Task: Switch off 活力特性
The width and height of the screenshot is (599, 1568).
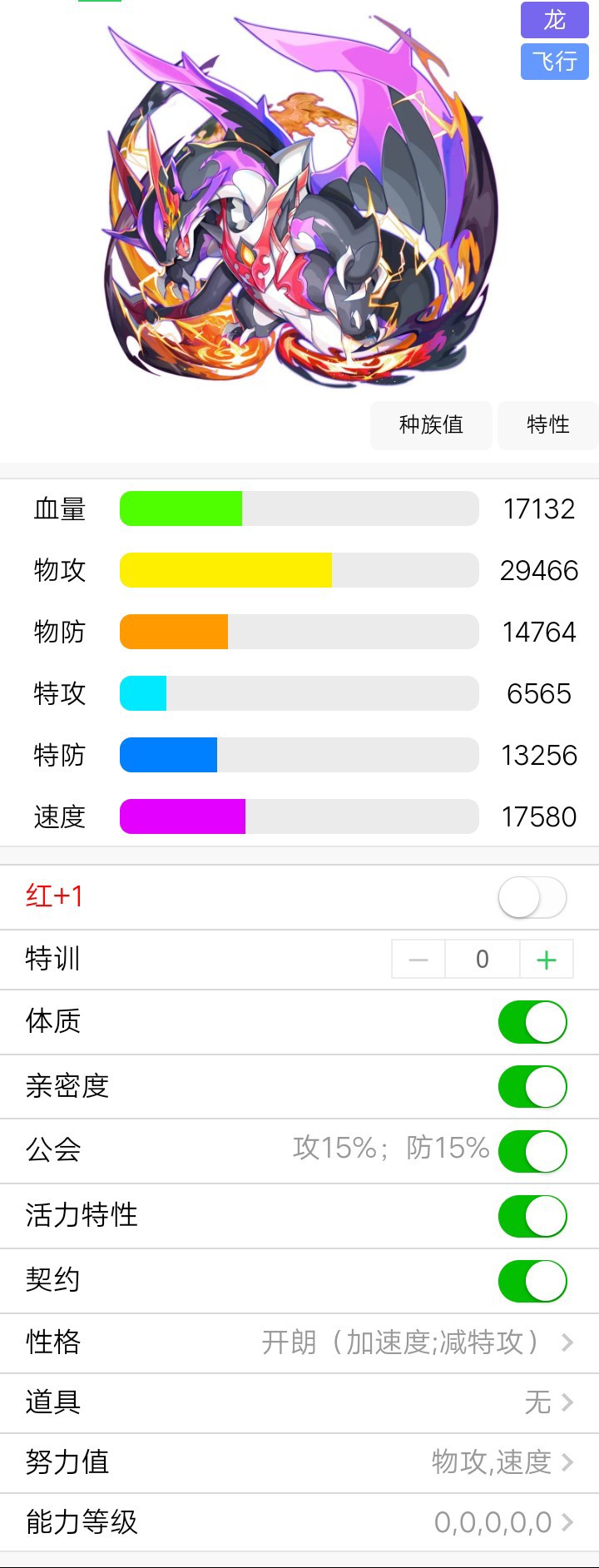Action: pyautogui.click(x=532, y=1216)
